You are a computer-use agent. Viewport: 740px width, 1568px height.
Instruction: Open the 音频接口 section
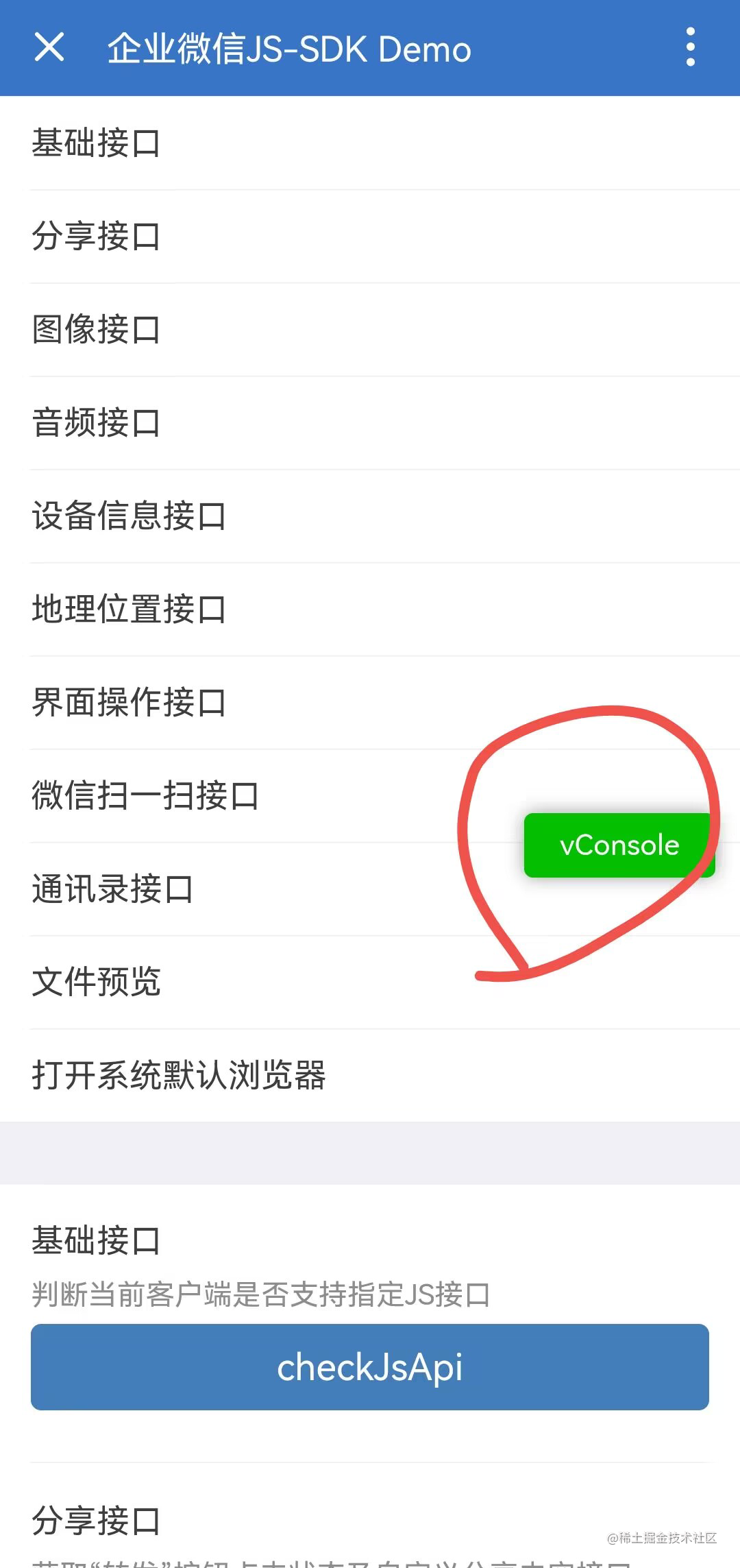coord(96,424)
